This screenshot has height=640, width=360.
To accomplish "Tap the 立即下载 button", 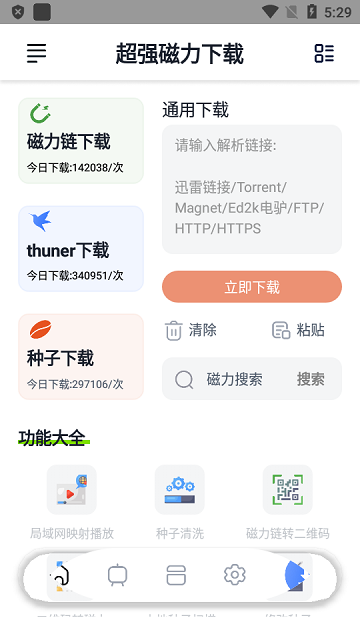I will [x=252, y=287].
